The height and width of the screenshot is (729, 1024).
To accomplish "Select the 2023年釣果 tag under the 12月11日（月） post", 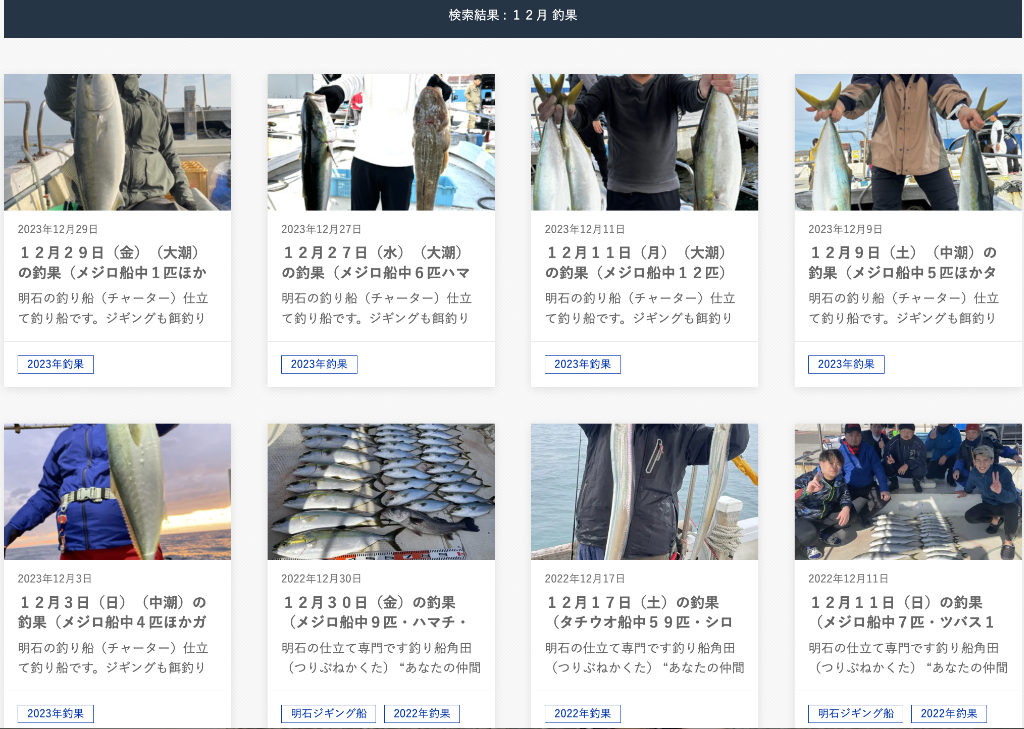I will (x=582, y=364).
